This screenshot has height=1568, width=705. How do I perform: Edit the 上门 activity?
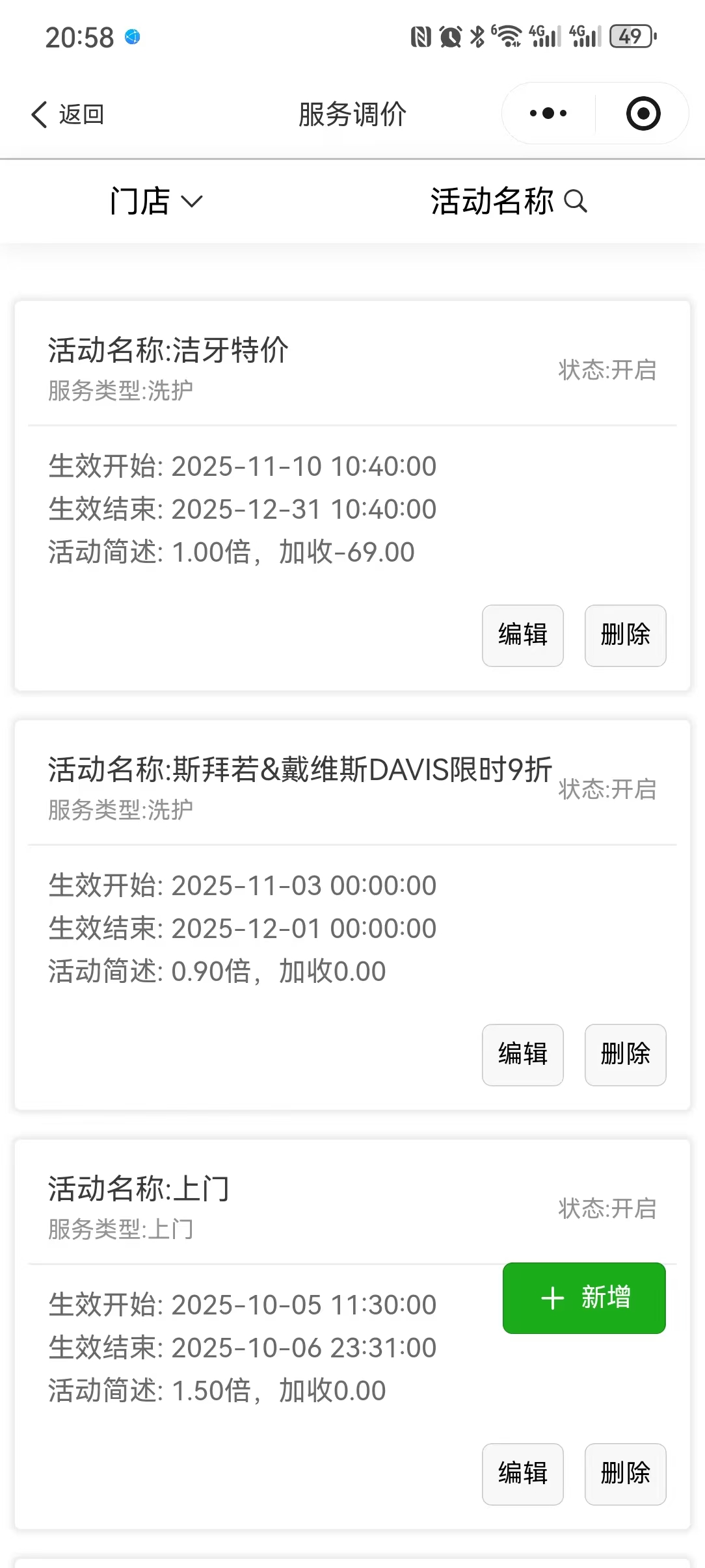coord(522,1474)
